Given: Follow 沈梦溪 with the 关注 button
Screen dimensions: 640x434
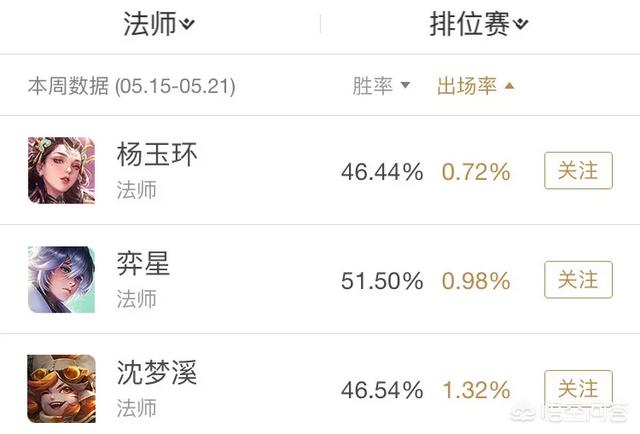Looking at the screenshot, I should [577, 387].
